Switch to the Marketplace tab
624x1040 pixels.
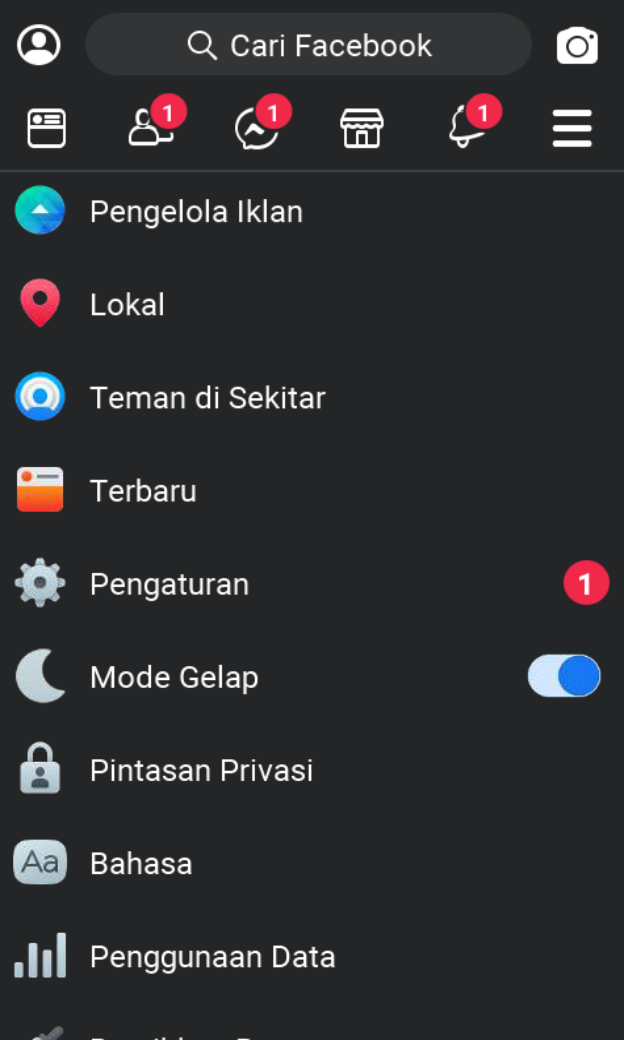pos(362,129)
